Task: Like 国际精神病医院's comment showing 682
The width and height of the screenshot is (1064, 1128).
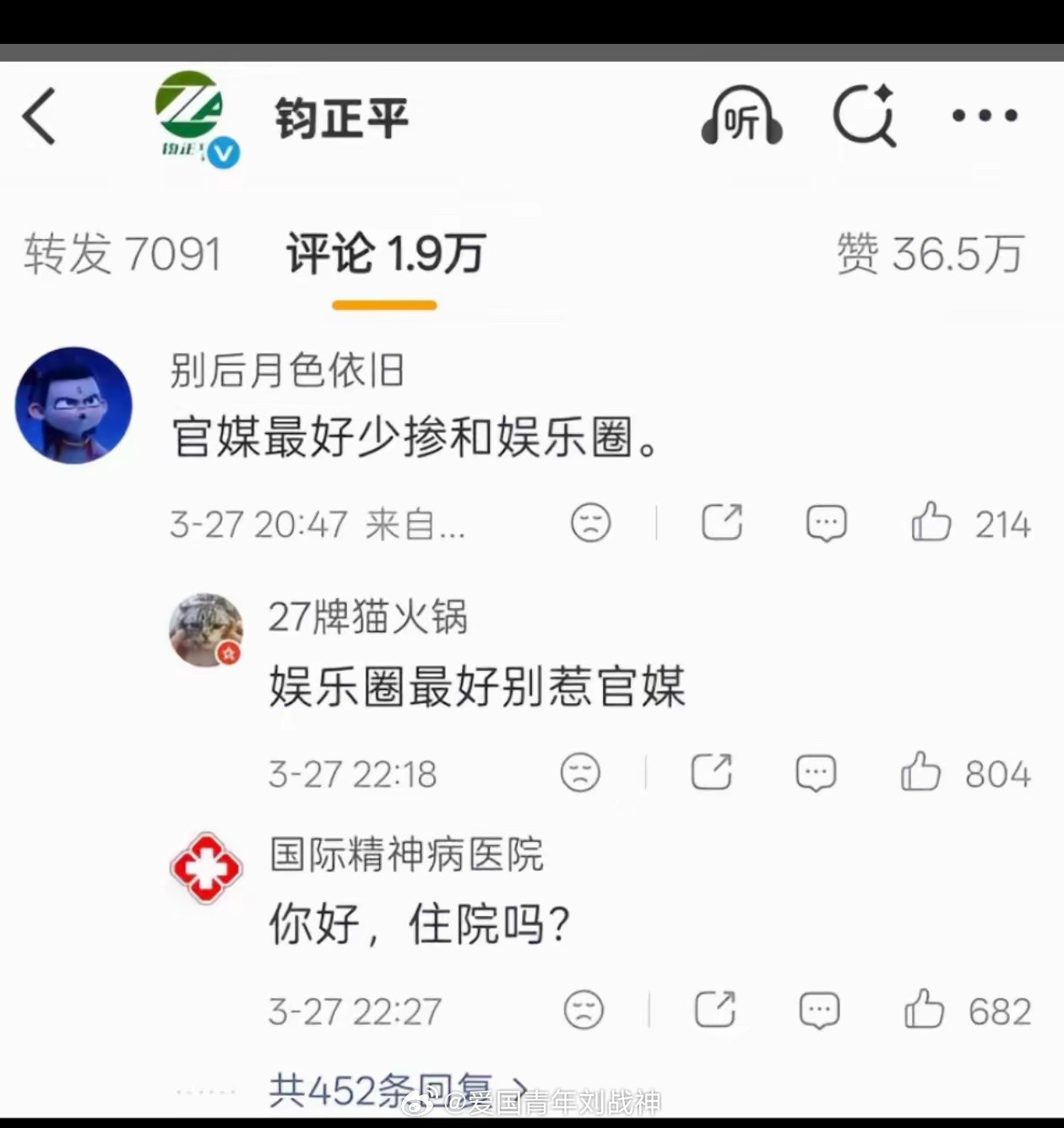Action: 925,1009
